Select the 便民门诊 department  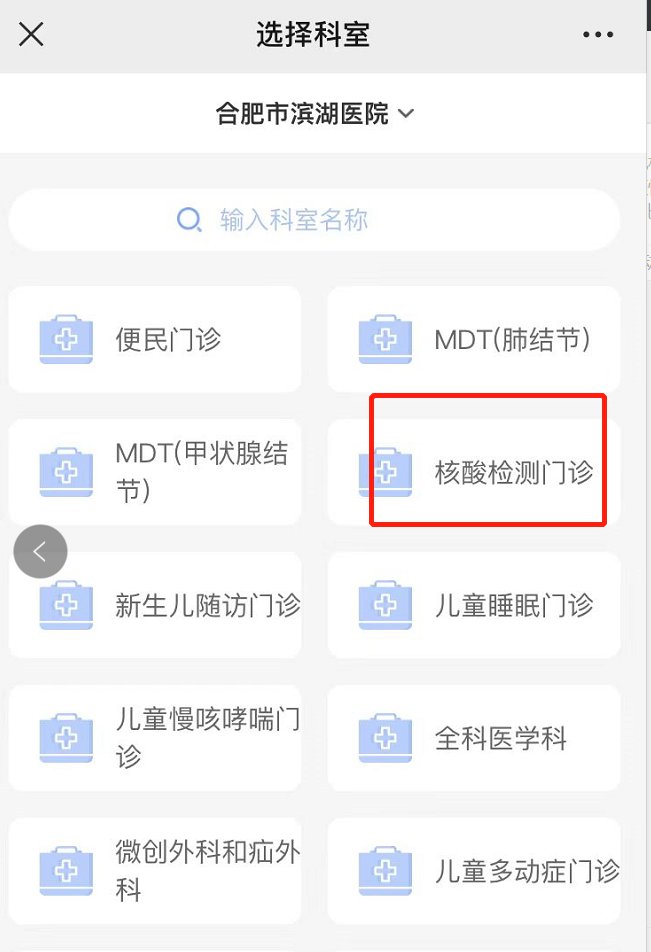click(x=155, y=340)
